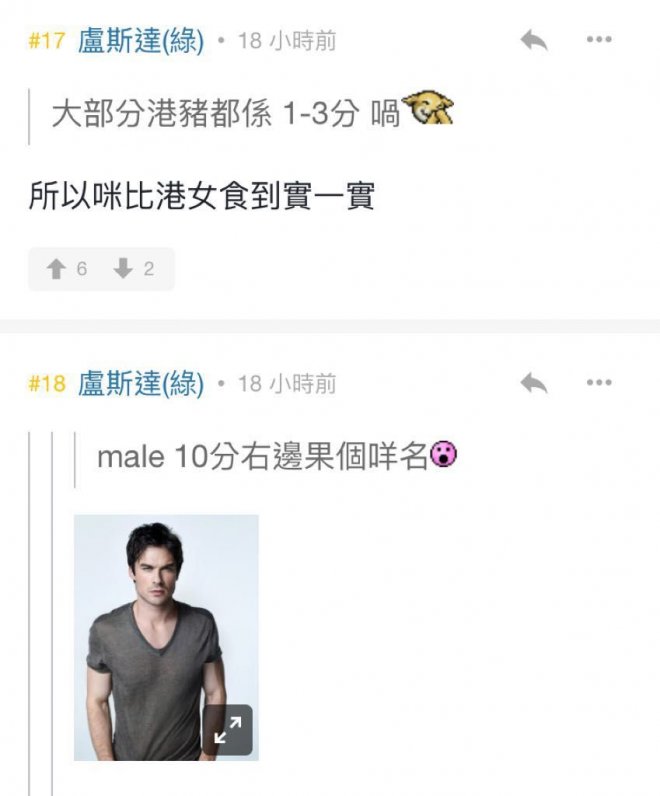Expand the image in comment #18

[228, 731]
